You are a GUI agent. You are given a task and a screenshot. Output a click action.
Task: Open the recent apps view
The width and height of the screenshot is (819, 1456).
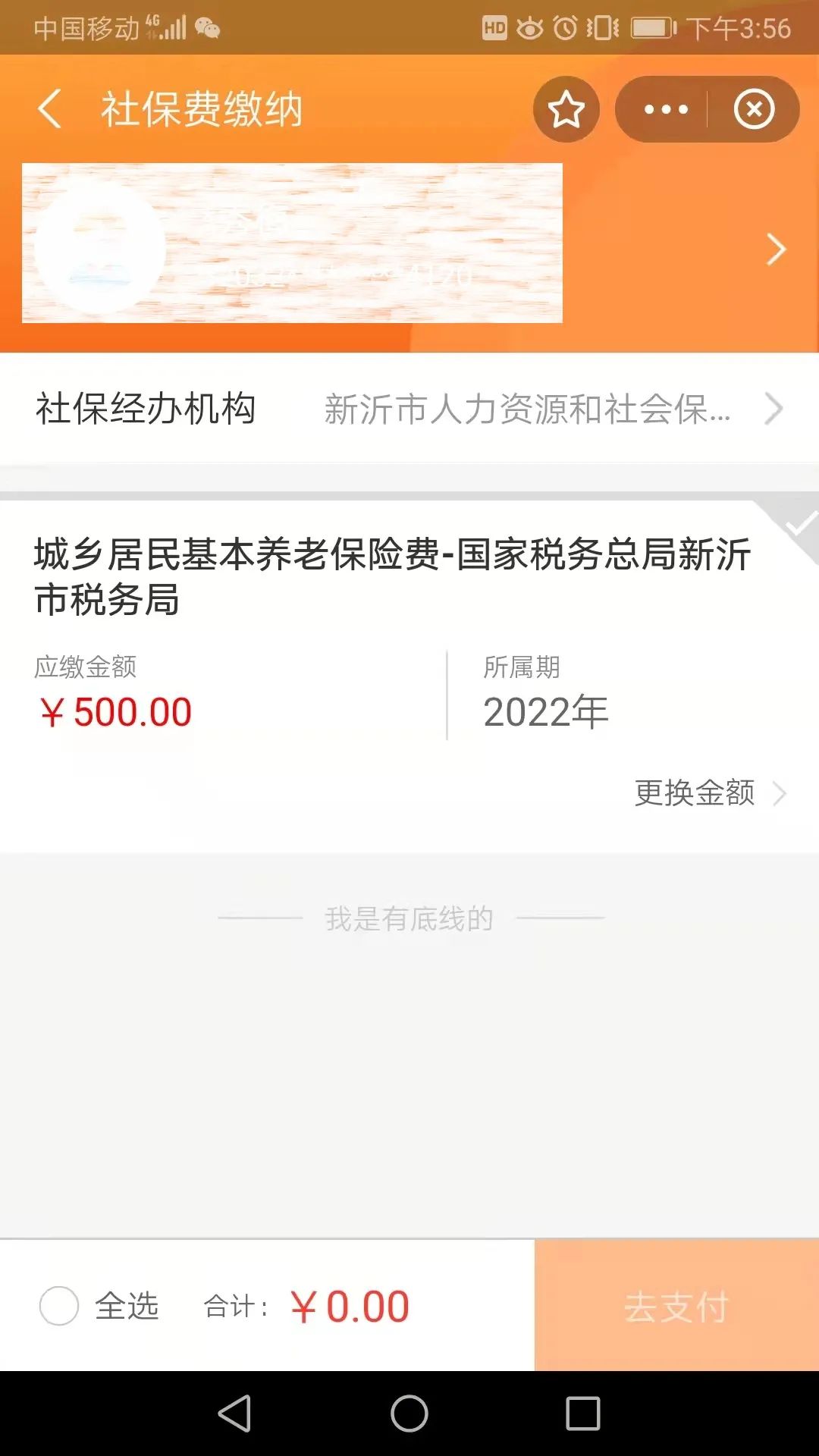(x=582, y=1414)
